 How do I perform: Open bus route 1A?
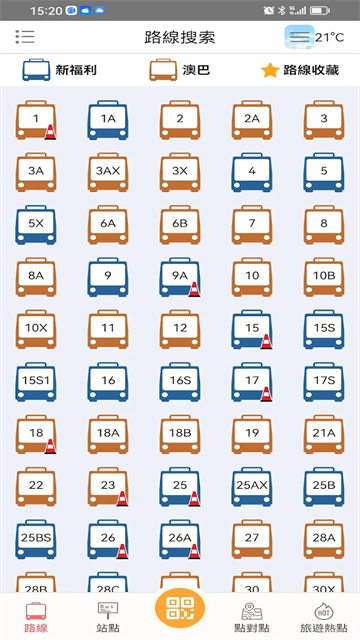pyautogui.click(x=108, y=120)
